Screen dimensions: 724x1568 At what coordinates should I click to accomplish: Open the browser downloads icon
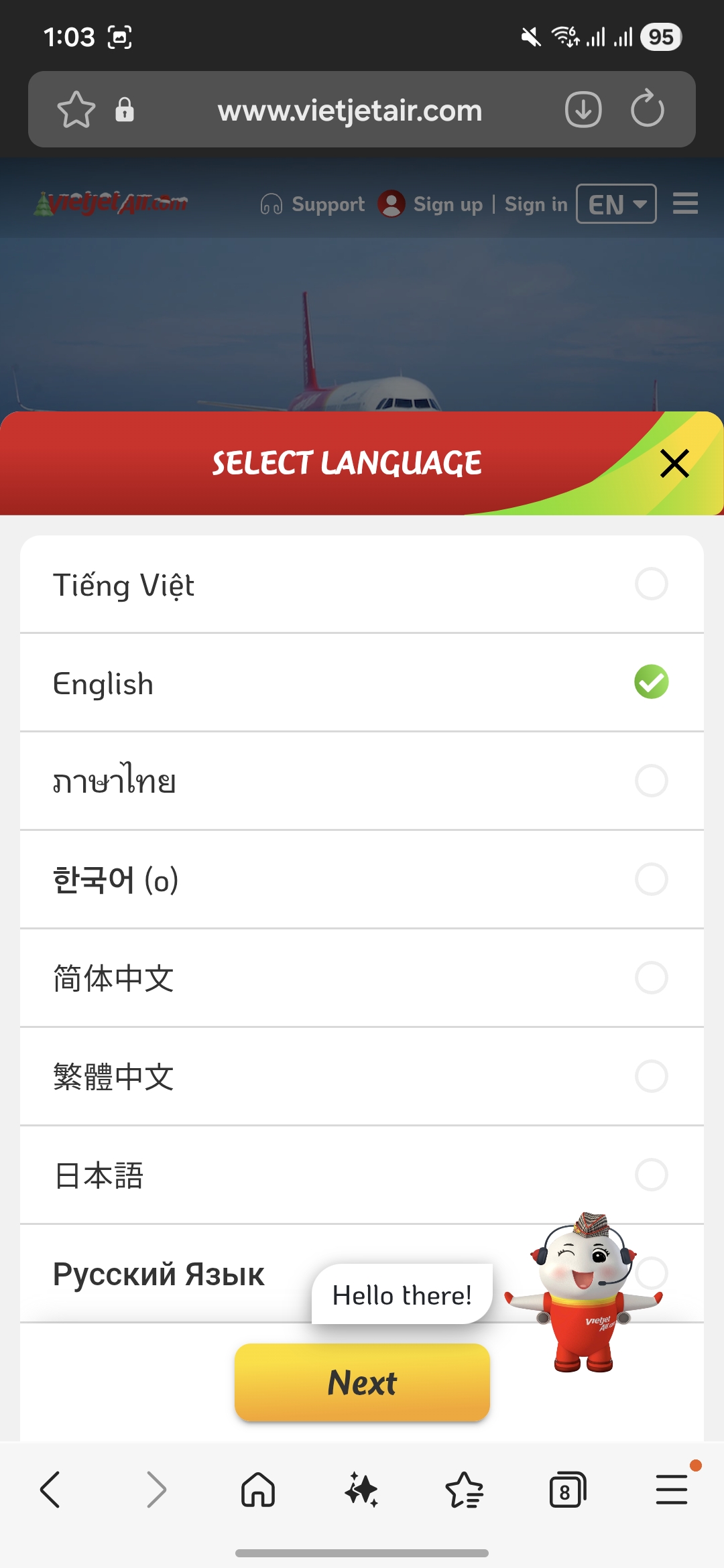pyautogui.click(x=583, y=109)
